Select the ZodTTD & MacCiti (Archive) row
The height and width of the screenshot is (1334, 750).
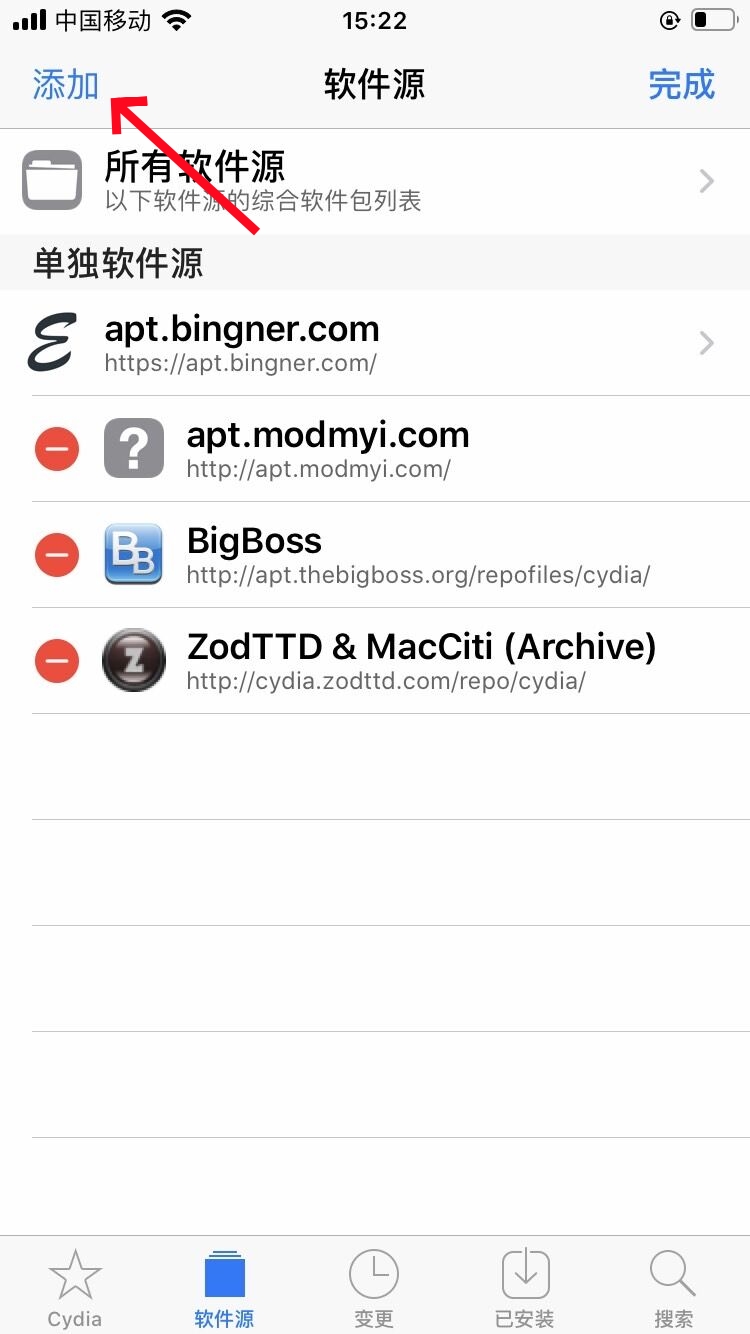point(420,661)
